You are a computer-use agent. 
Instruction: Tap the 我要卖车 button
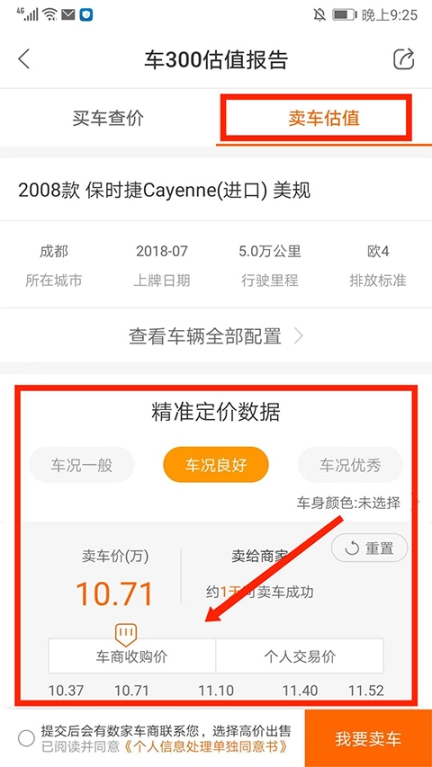pos(368,739)
